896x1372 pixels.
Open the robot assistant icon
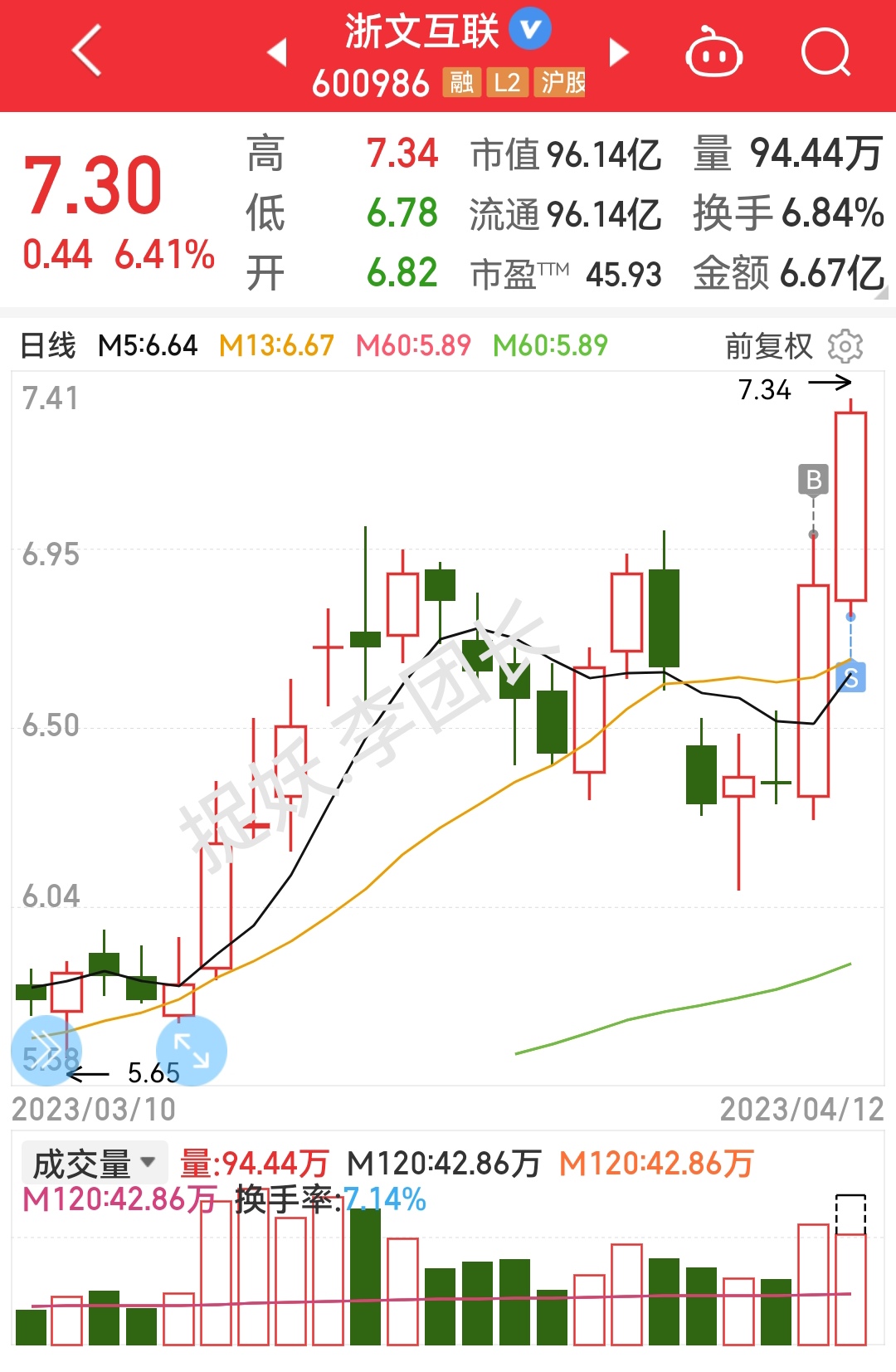point(713,53)
